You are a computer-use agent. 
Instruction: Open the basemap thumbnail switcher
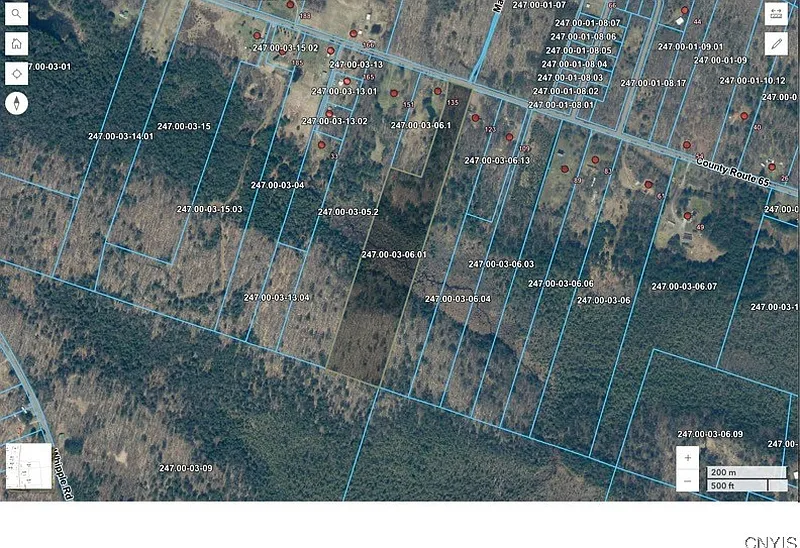pyautogui.click(x=29, y=466)
